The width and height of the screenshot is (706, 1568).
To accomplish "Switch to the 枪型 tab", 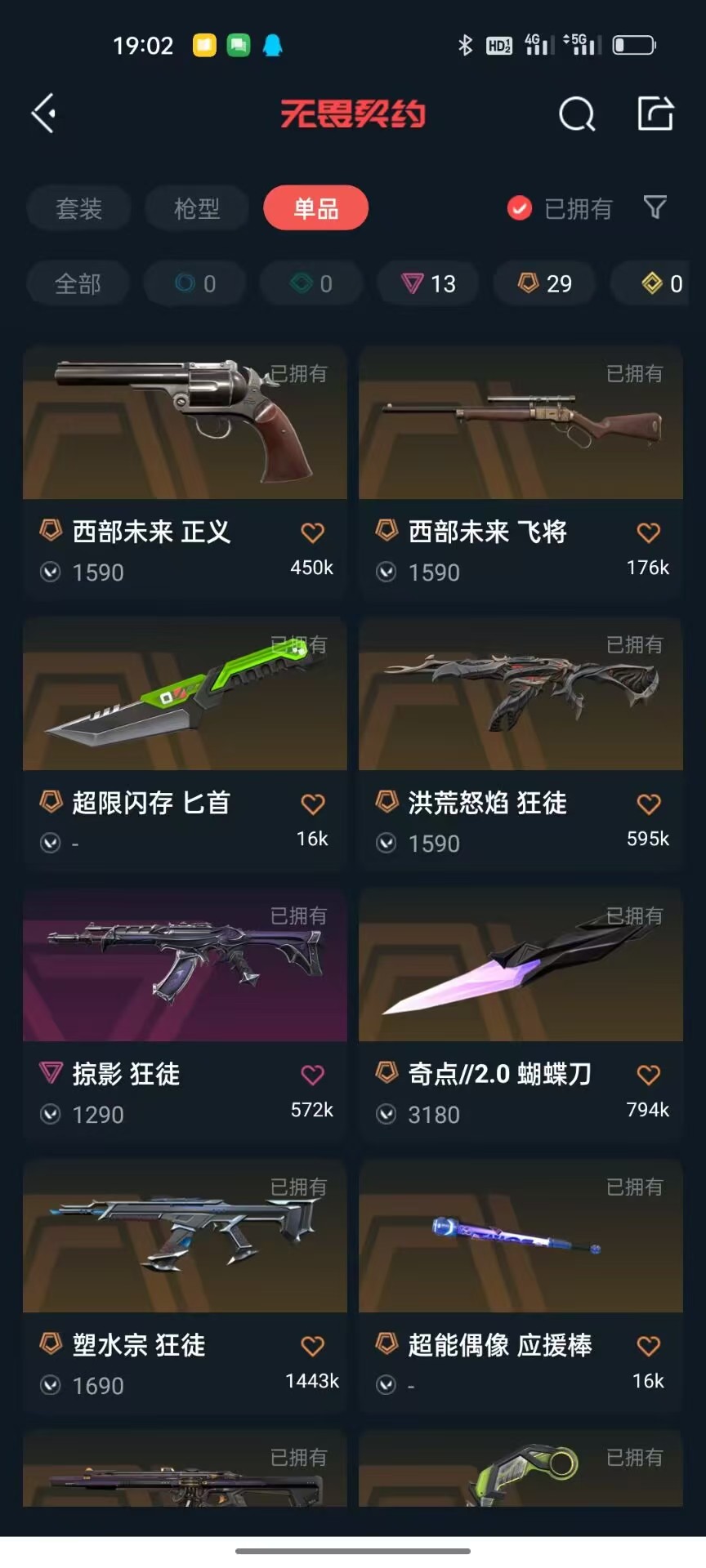I will click(197, 208).
